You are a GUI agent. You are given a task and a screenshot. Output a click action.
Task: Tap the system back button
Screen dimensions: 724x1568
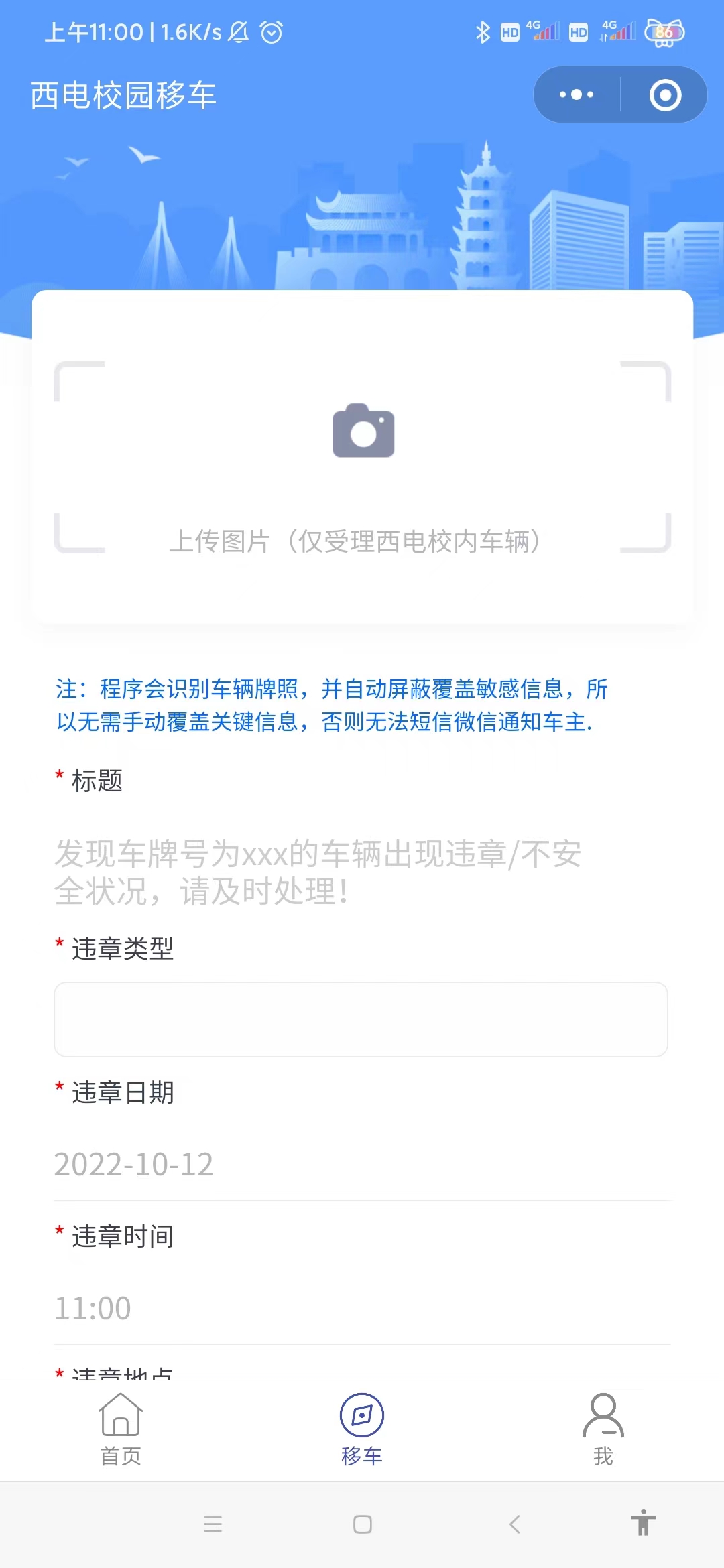[x=515, y=1524]
